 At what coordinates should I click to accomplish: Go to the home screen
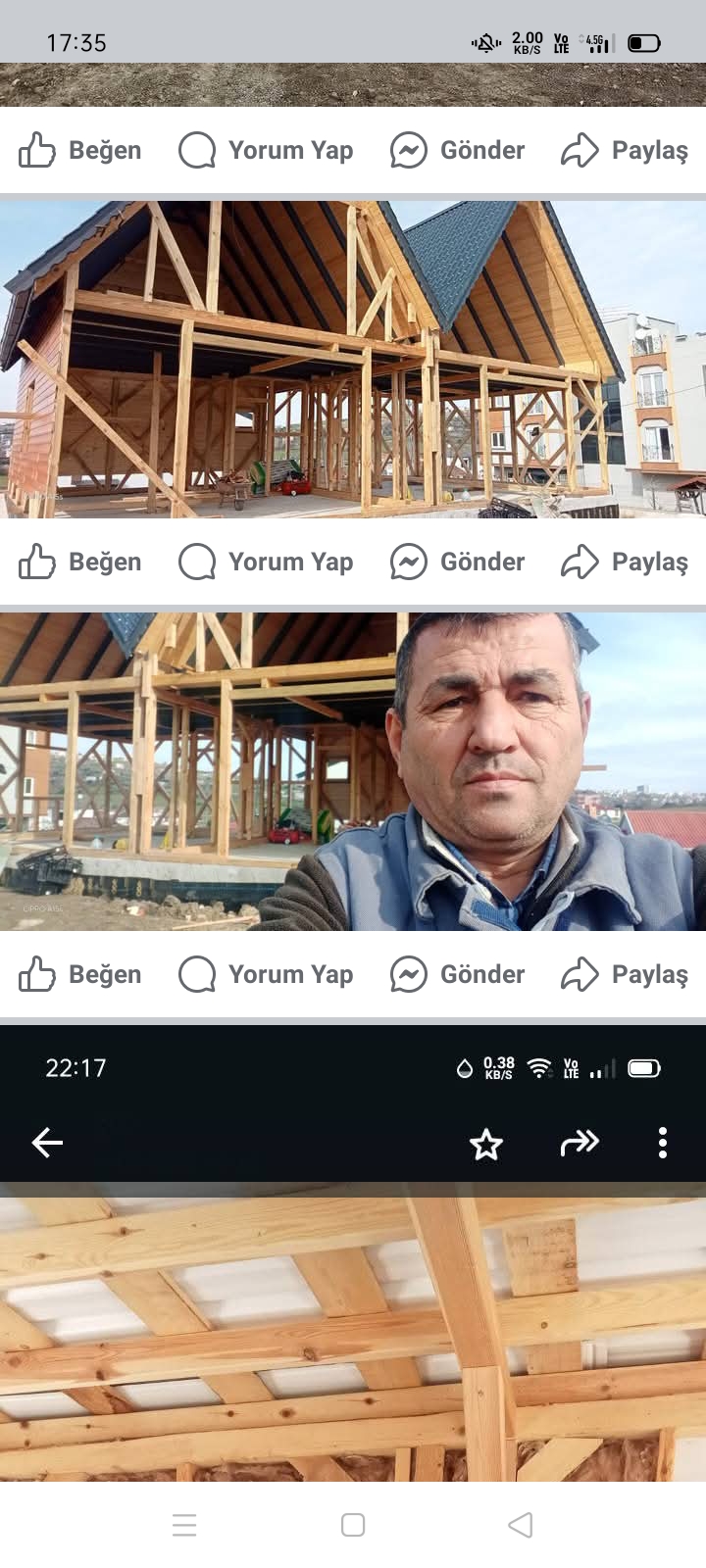coord(353,1525)
